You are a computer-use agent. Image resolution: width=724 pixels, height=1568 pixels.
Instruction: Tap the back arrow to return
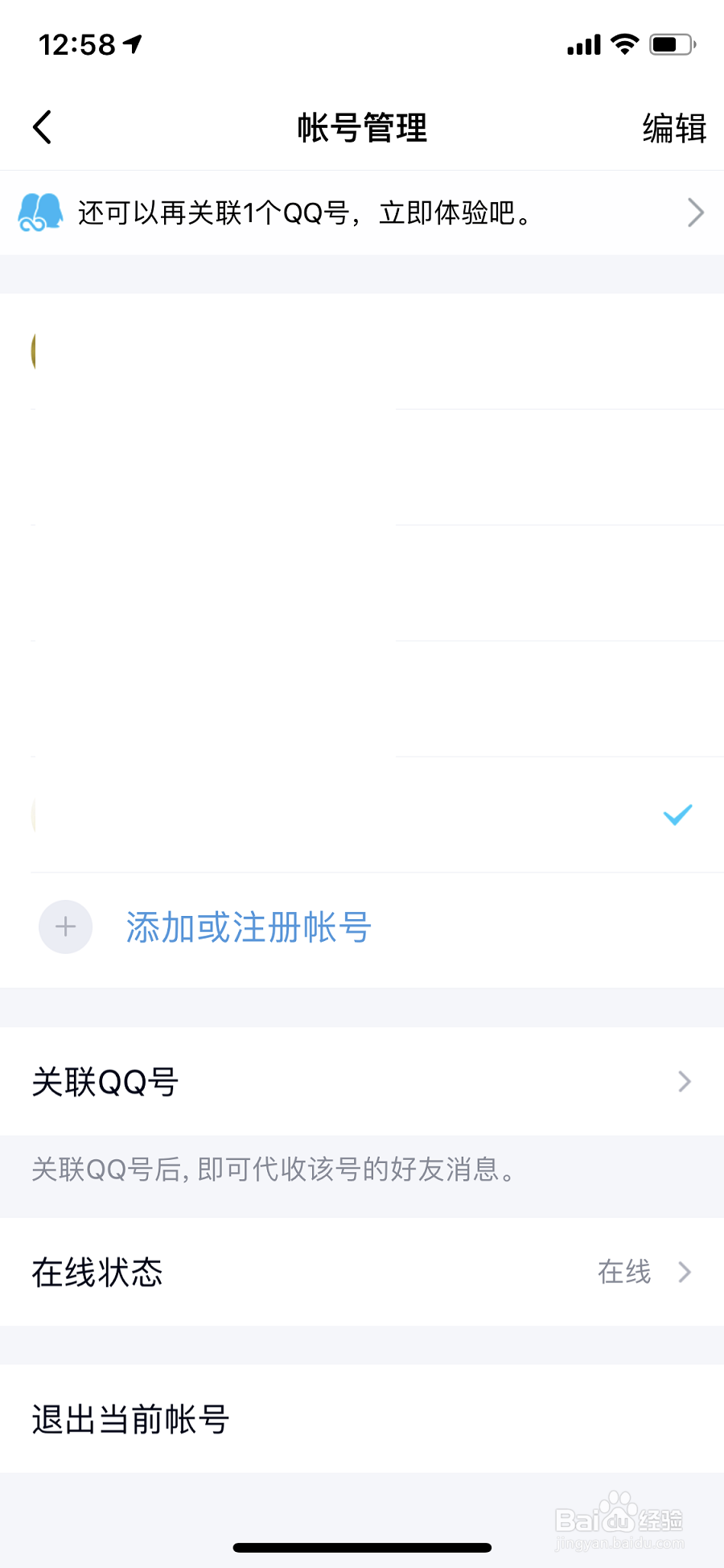tap(42, 127)
